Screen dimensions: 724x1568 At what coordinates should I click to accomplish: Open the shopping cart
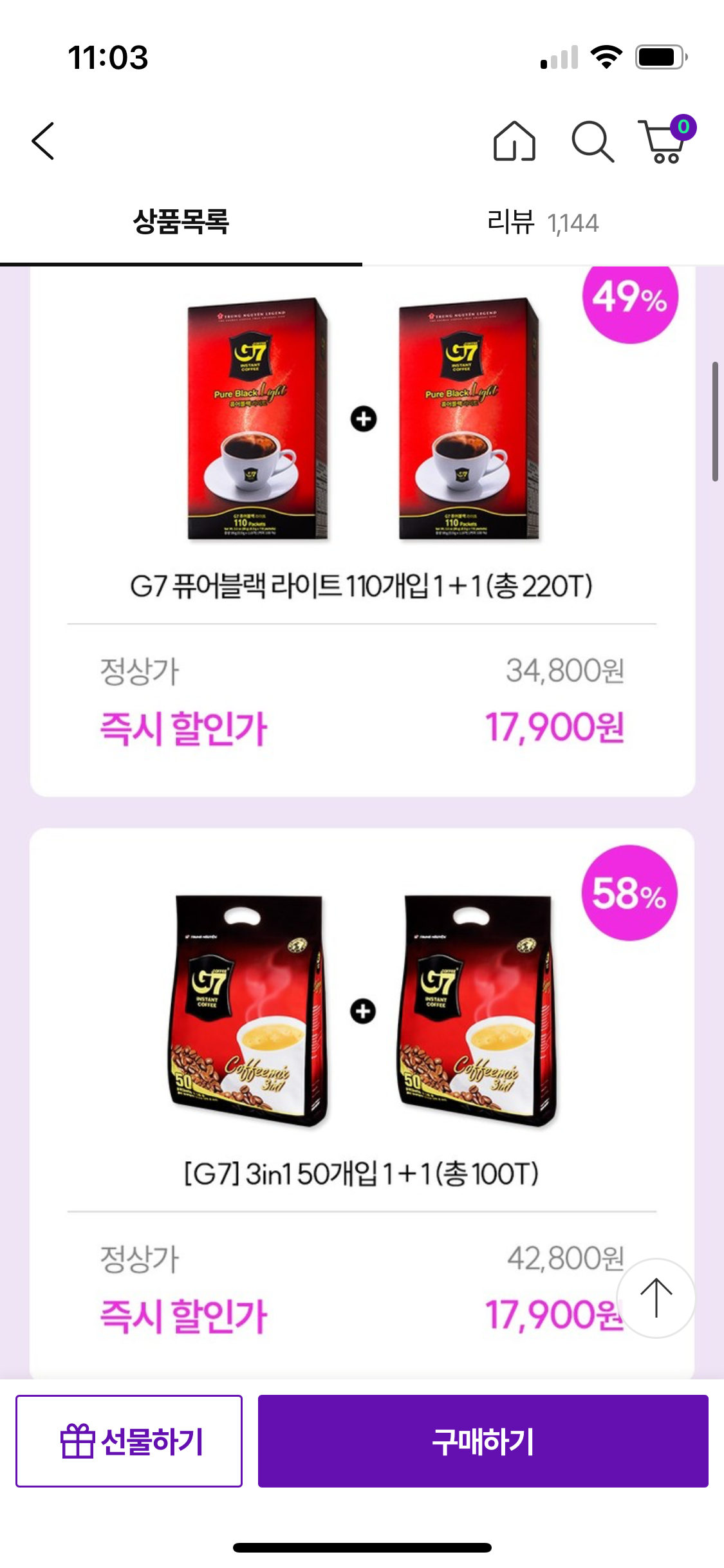pos(665,141)
